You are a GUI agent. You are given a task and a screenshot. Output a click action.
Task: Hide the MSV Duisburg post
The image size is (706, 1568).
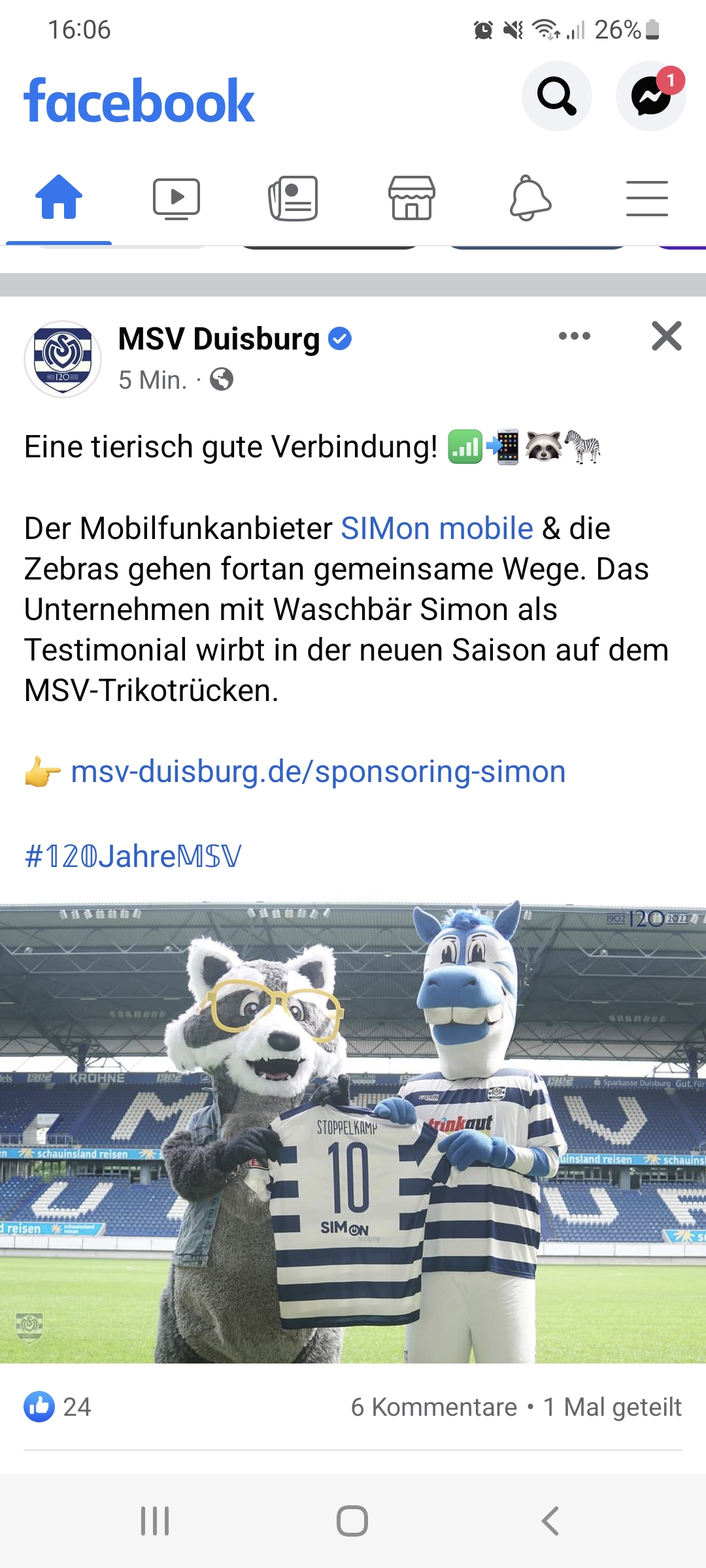667,336
